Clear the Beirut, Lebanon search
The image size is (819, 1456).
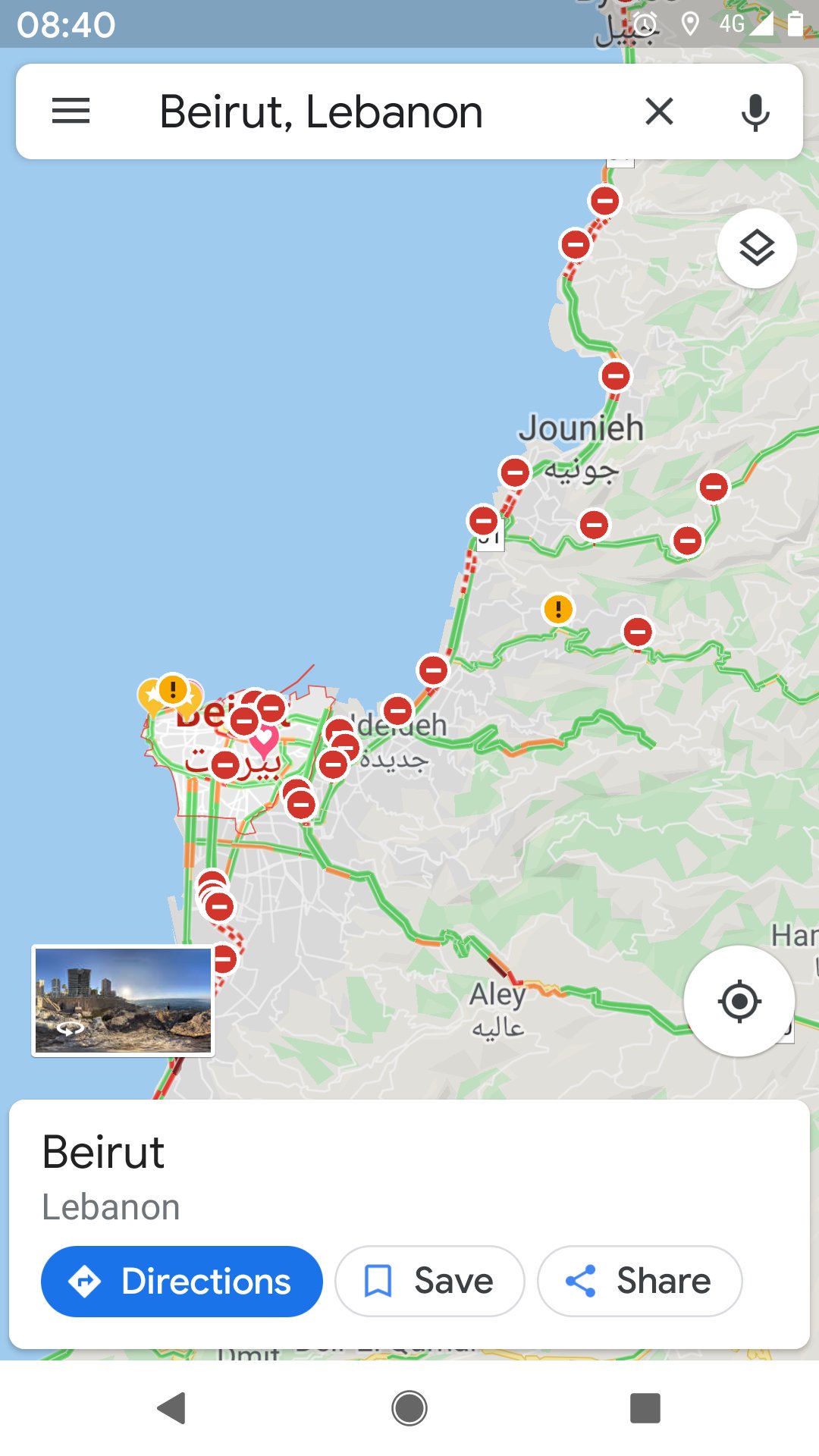[x=659, y=111]
